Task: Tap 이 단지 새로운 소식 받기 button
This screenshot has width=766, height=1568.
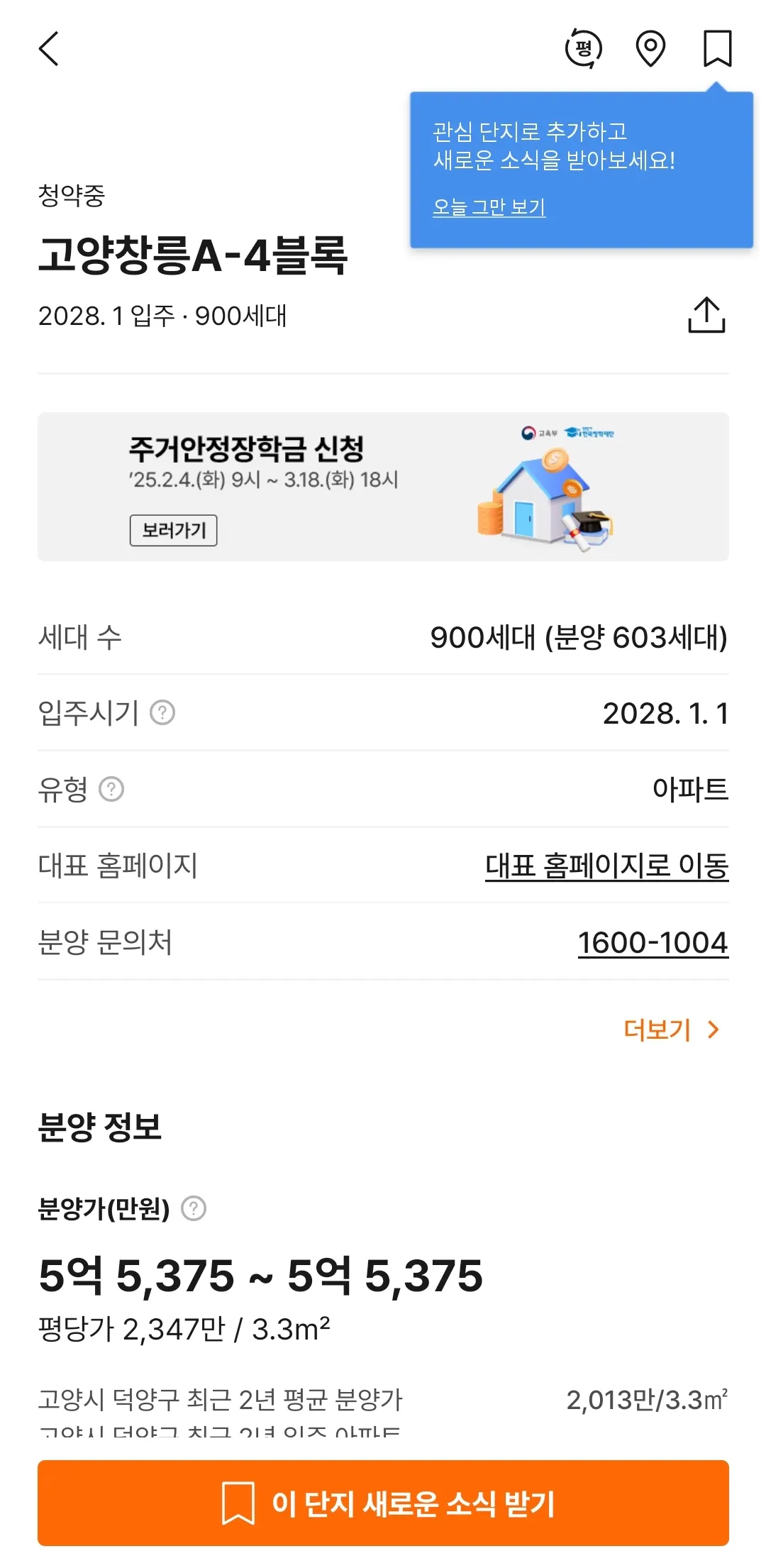Action: [383, 1502]
